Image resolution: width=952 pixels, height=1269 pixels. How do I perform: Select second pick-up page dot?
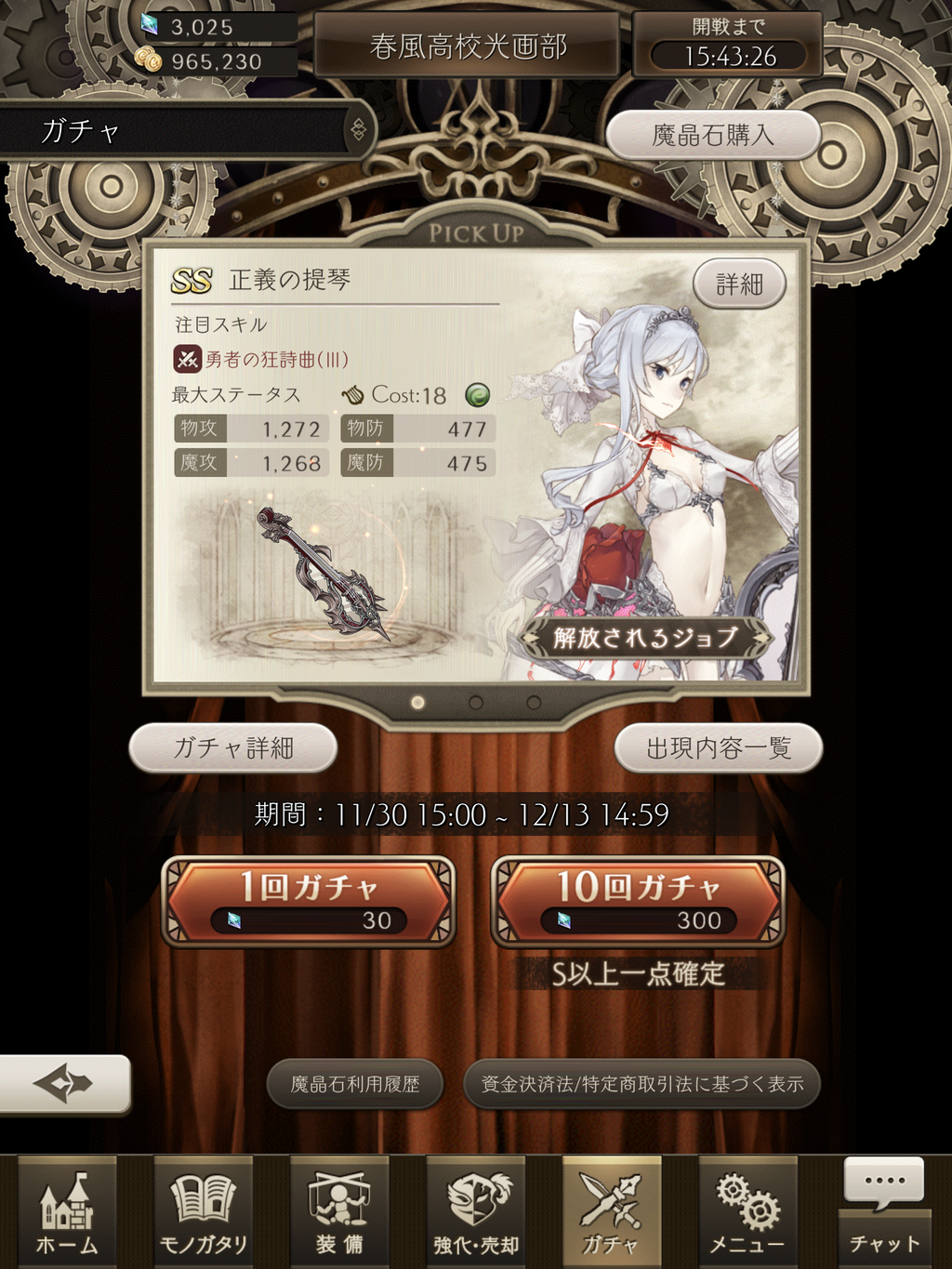(x=476, y=703)
